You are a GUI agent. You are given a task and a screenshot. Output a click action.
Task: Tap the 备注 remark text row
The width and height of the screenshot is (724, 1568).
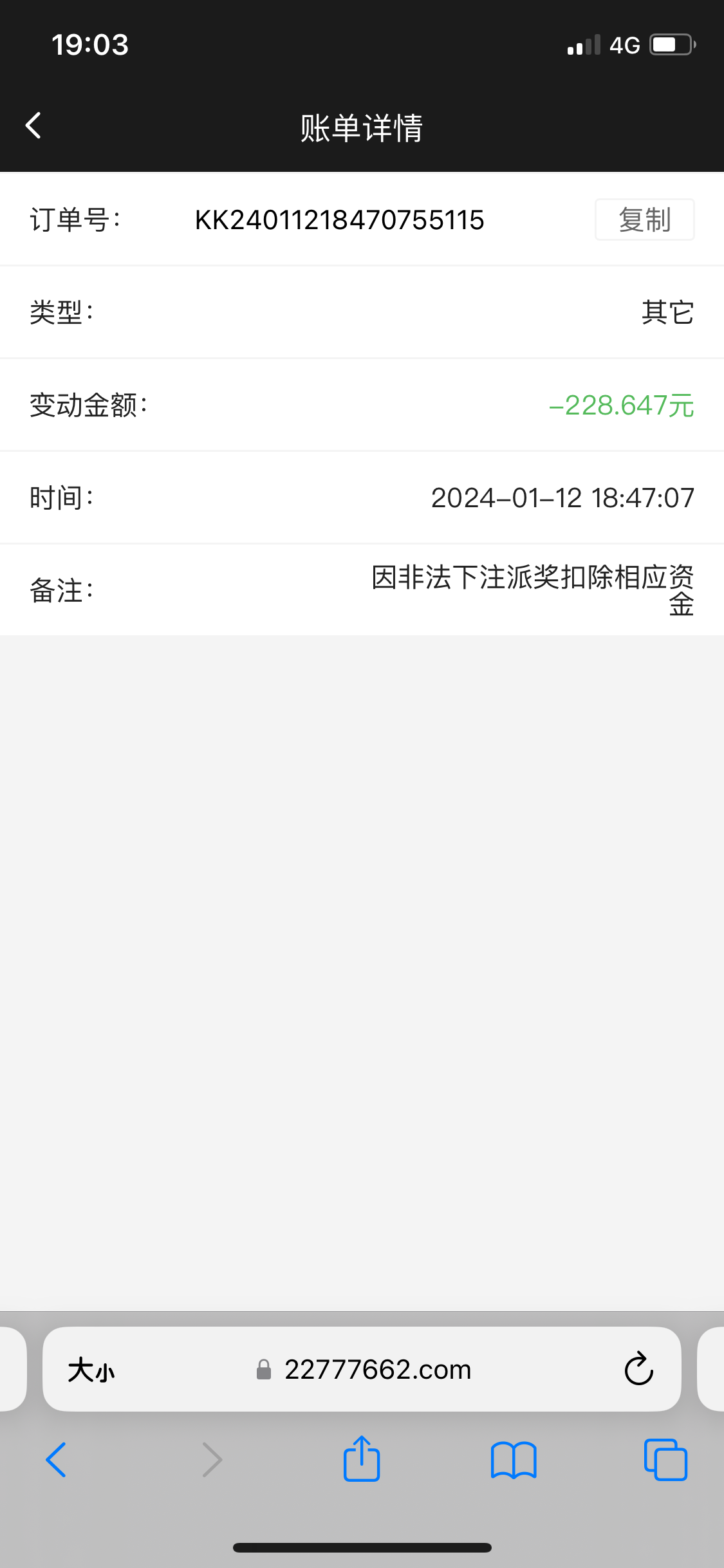pos(531,590)
